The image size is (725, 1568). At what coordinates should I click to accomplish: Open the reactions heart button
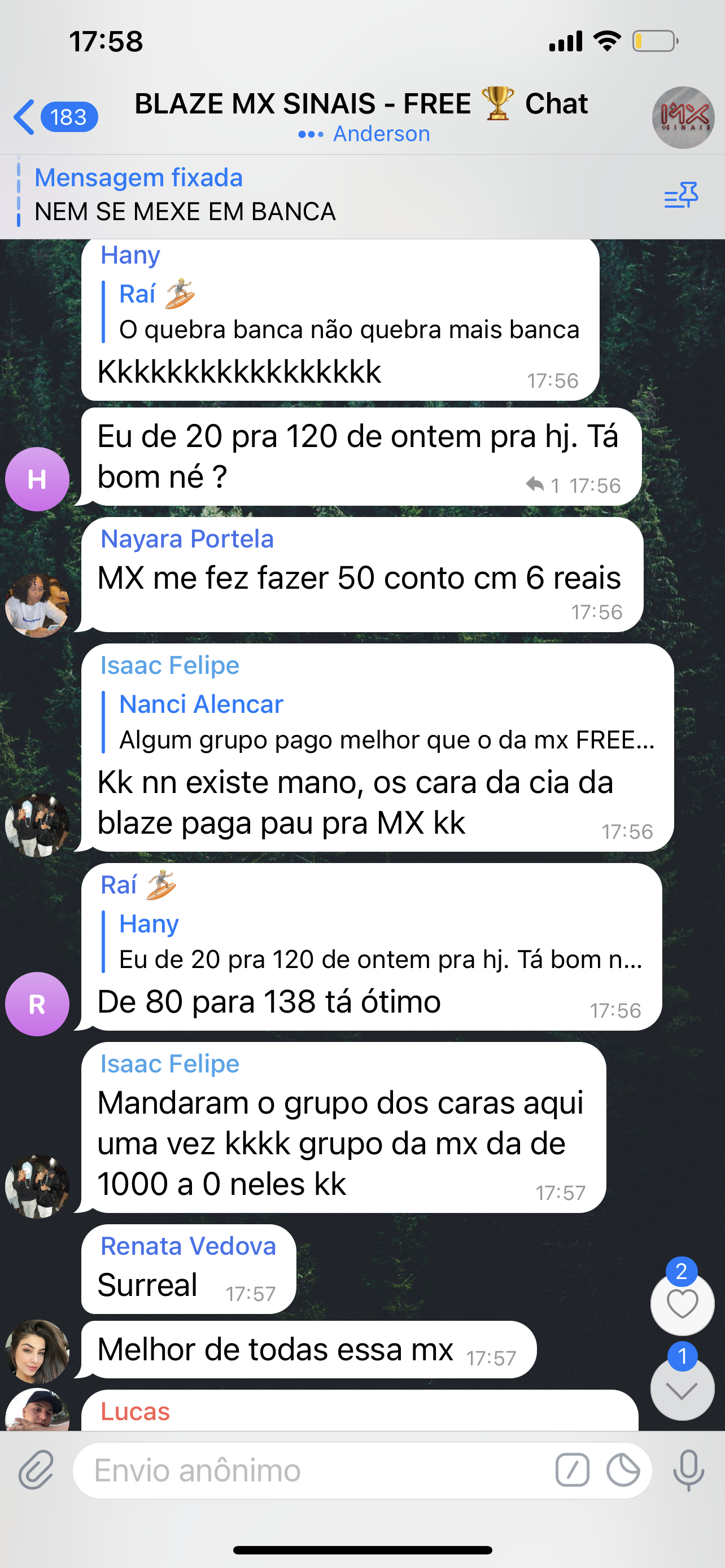click(682, 1304)
